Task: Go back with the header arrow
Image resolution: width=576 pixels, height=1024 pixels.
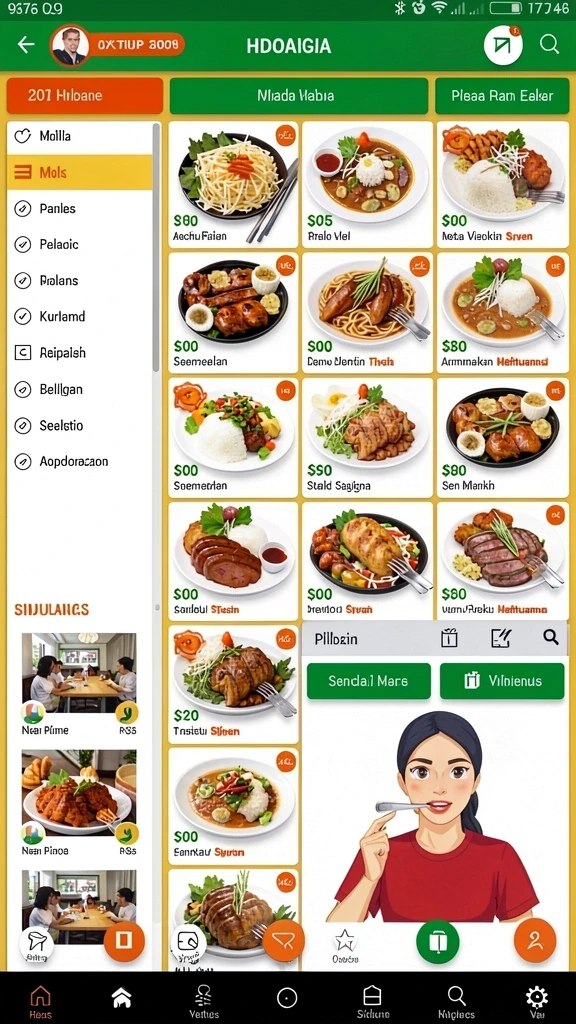Action: pyautogui.click(x=26, y=44)
